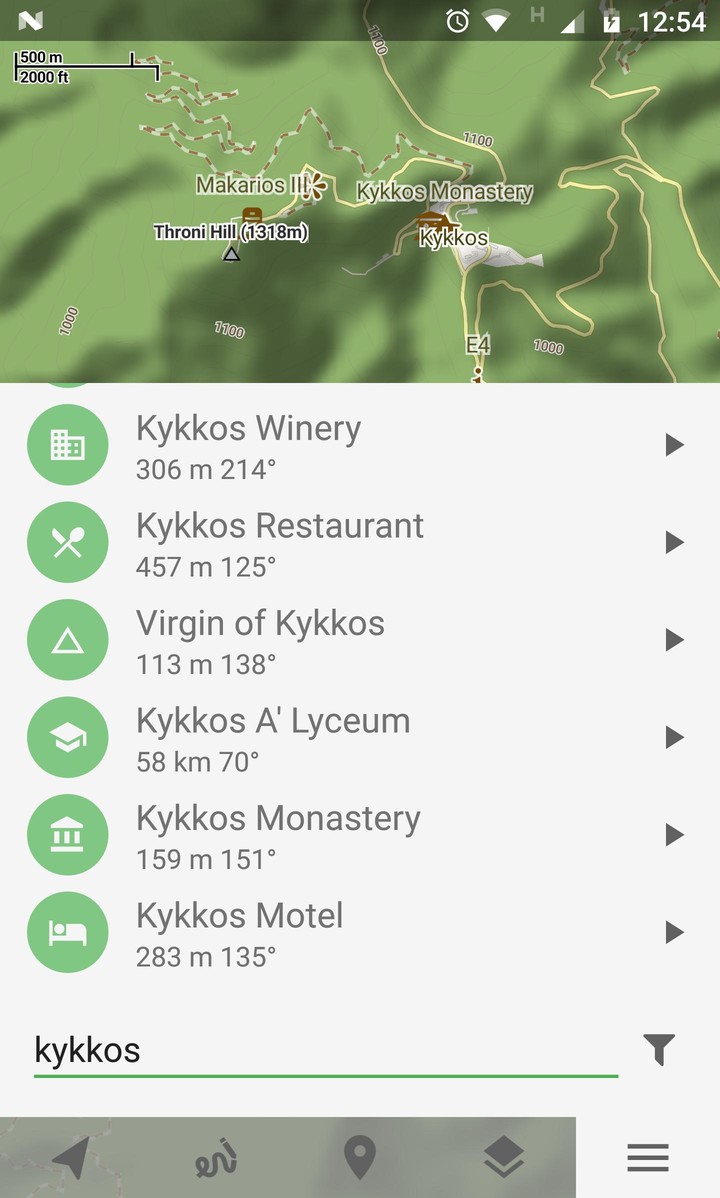Click the cutlery icon for Kykkos Restaurant
The height and width of the screenshot is (1198, 720).
click(67, 542)
